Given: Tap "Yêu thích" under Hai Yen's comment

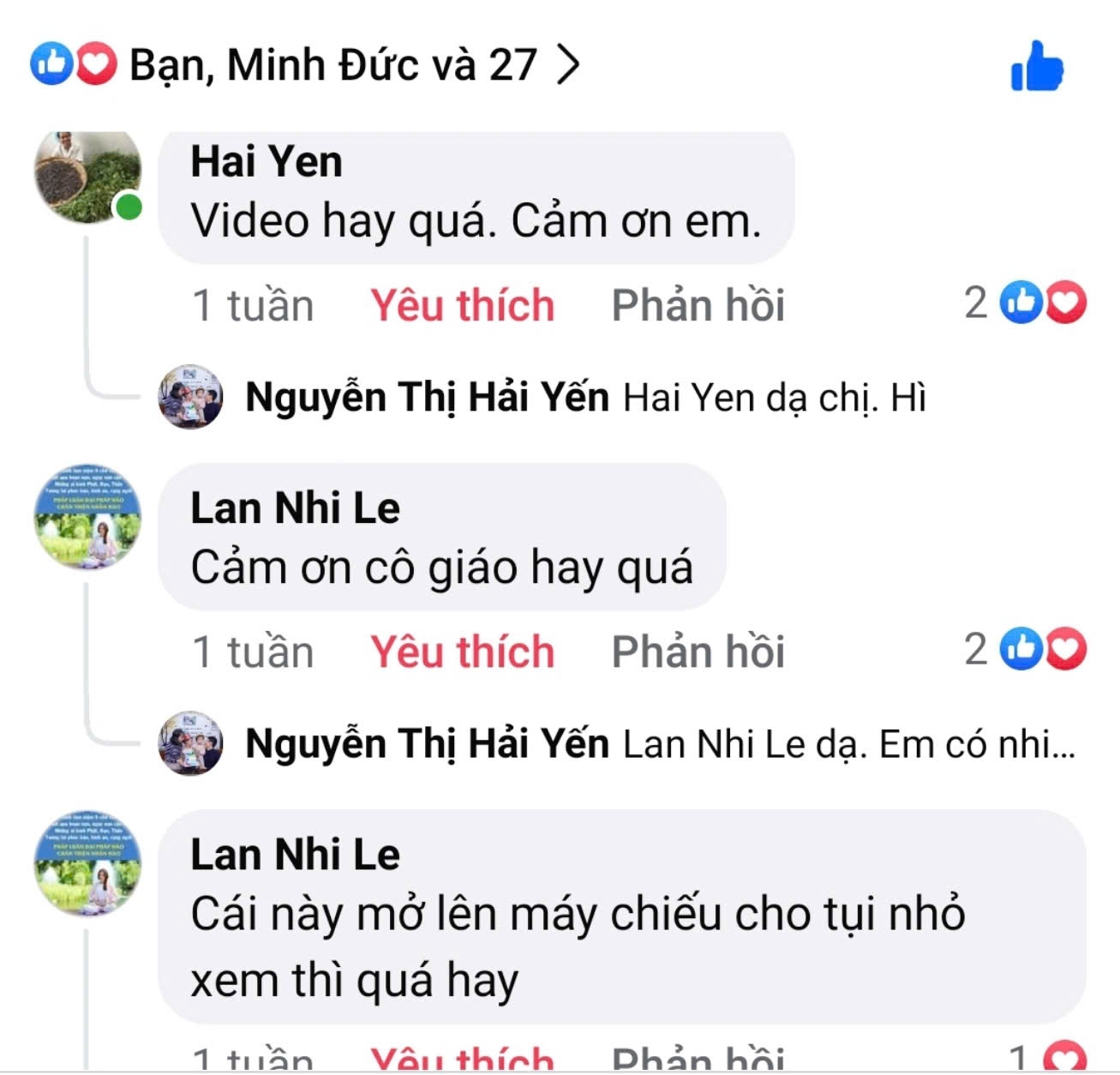Looking at the screenshot, I should (x=462, y=305).
